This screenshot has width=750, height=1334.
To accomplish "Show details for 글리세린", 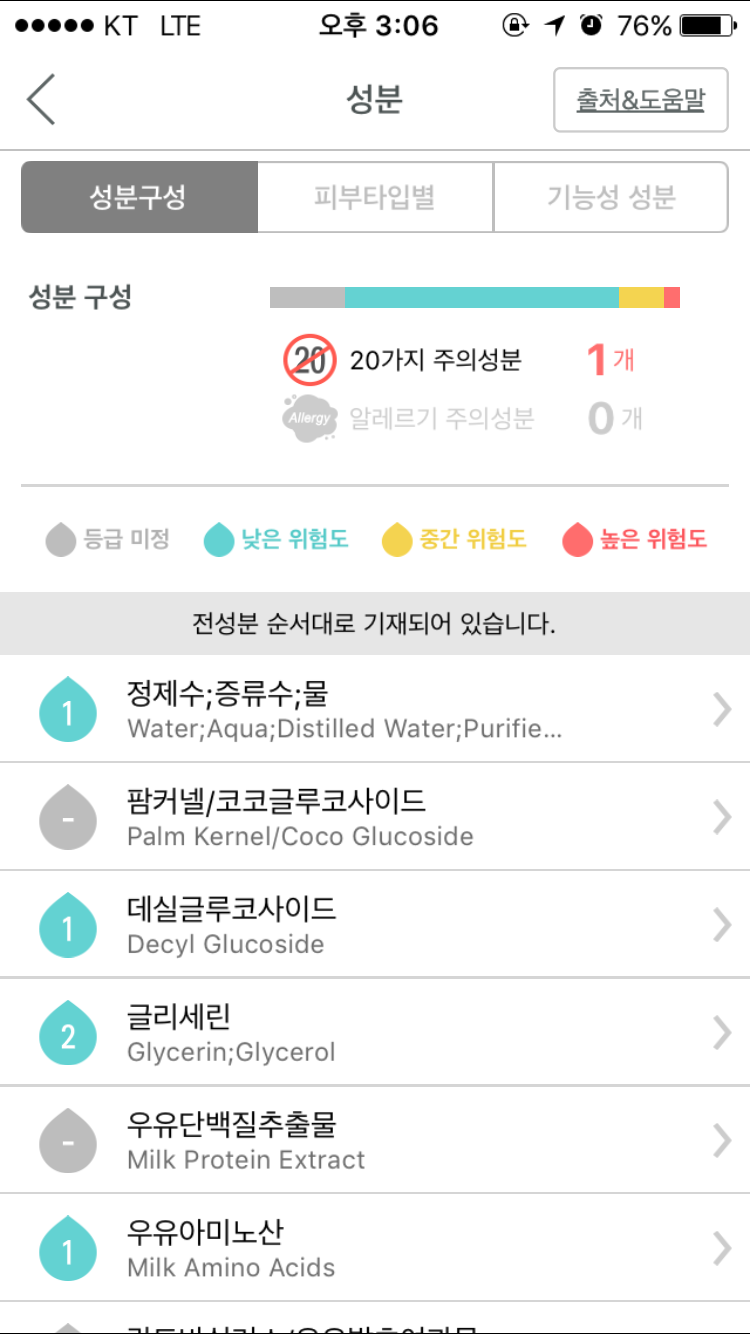I will point(375,1033).
